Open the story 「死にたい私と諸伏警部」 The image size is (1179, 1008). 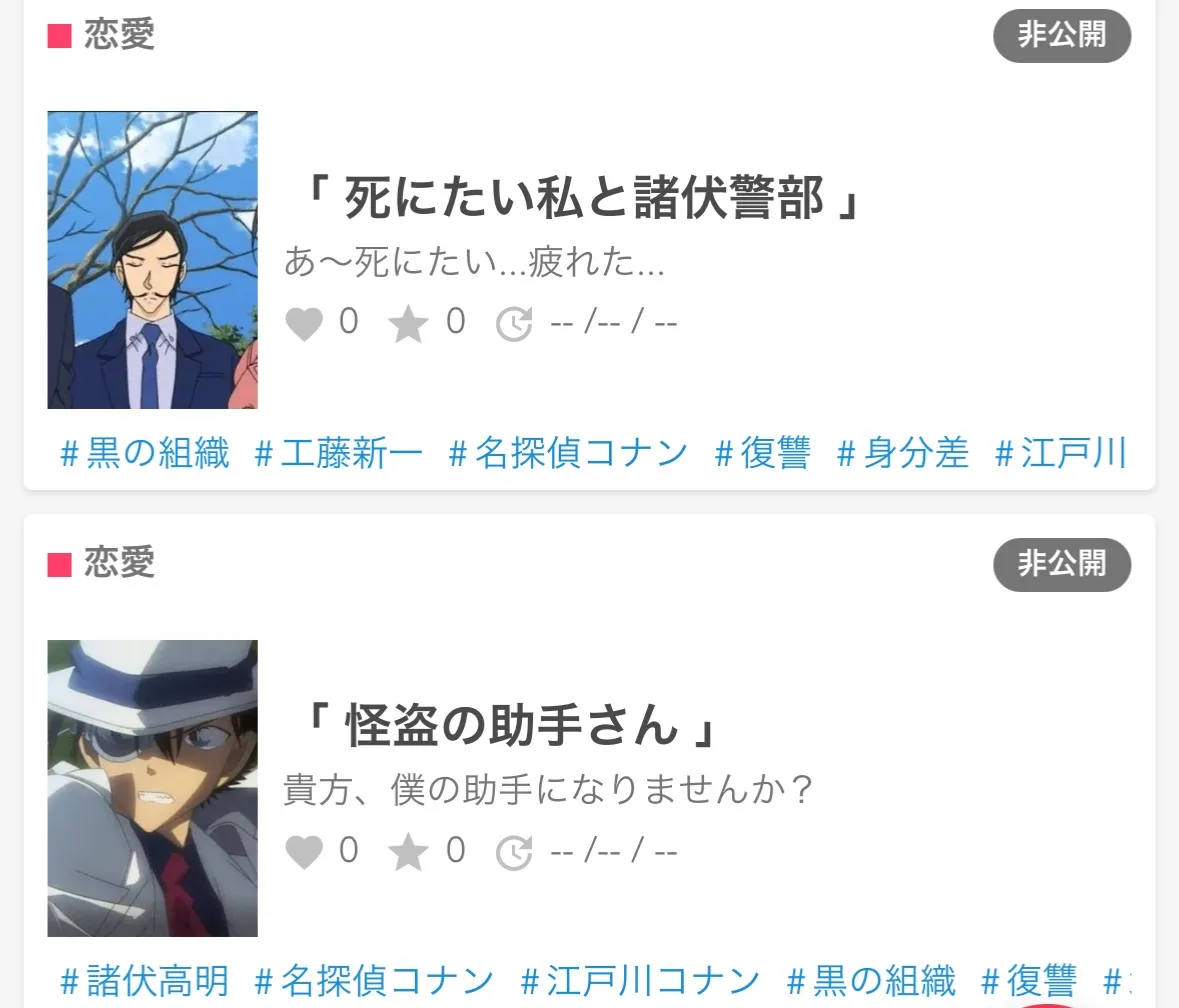pos(582,199)
